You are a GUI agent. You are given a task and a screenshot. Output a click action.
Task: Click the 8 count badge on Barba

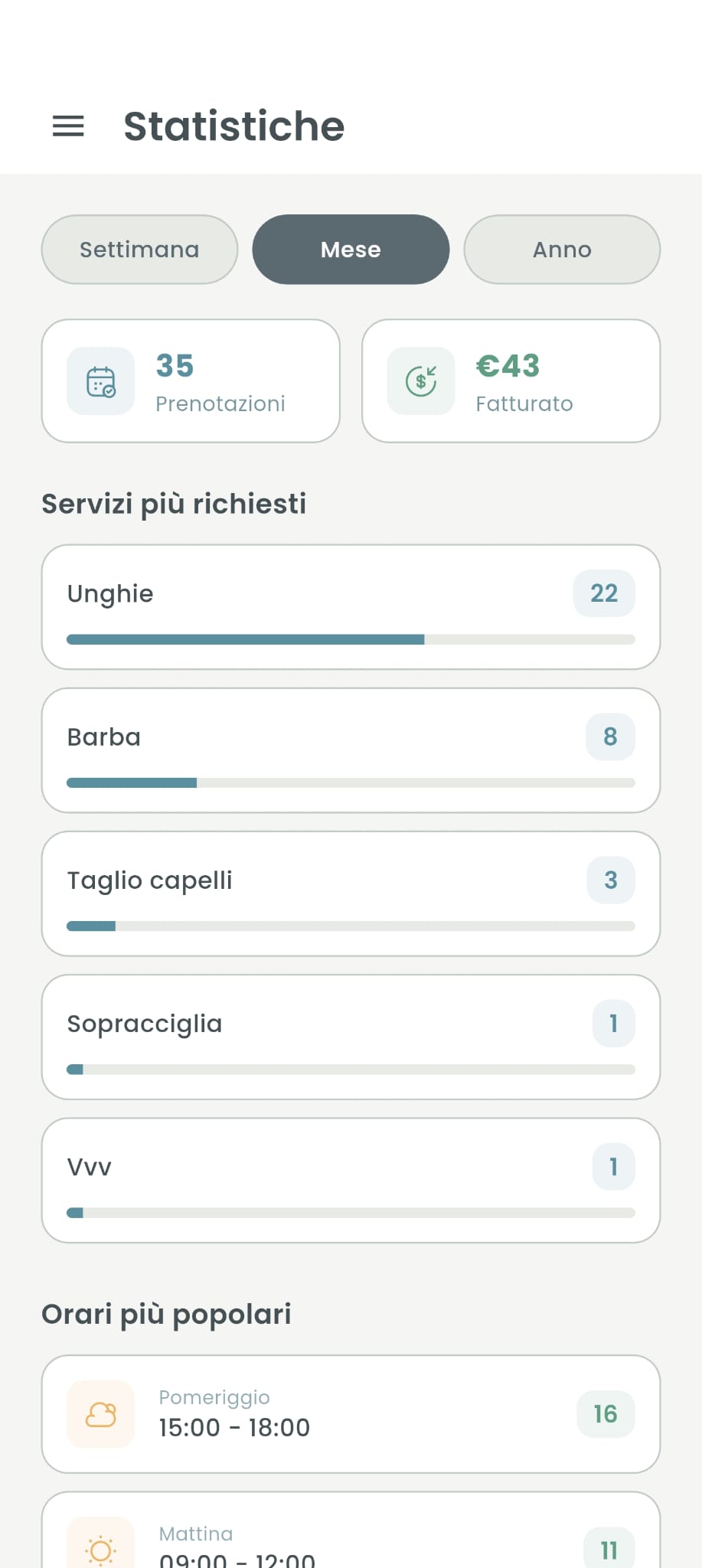click(610, 736)
